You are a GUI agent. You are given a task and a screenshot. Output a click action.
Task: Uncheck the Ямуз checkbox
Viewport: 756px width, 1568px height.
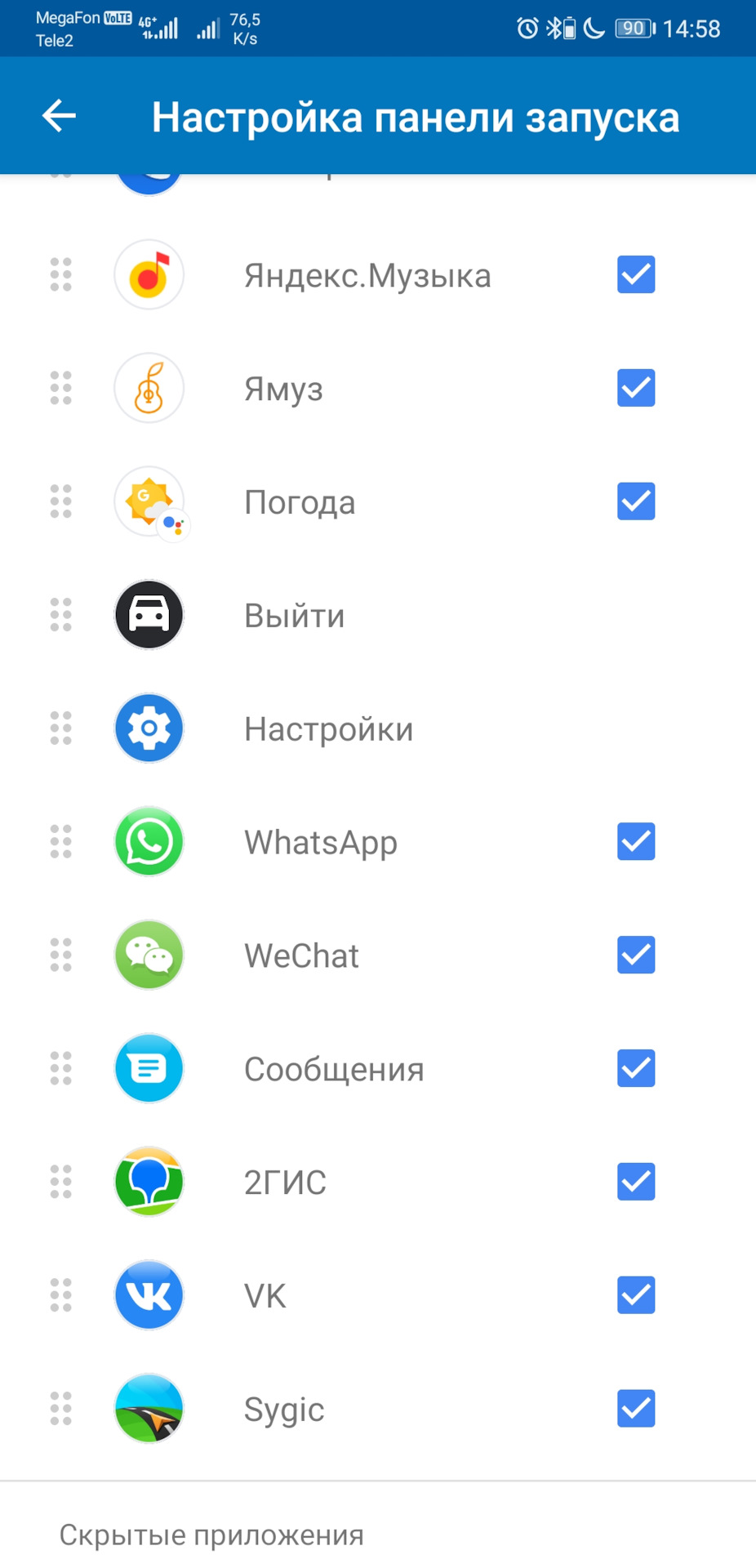pos(636,388)
